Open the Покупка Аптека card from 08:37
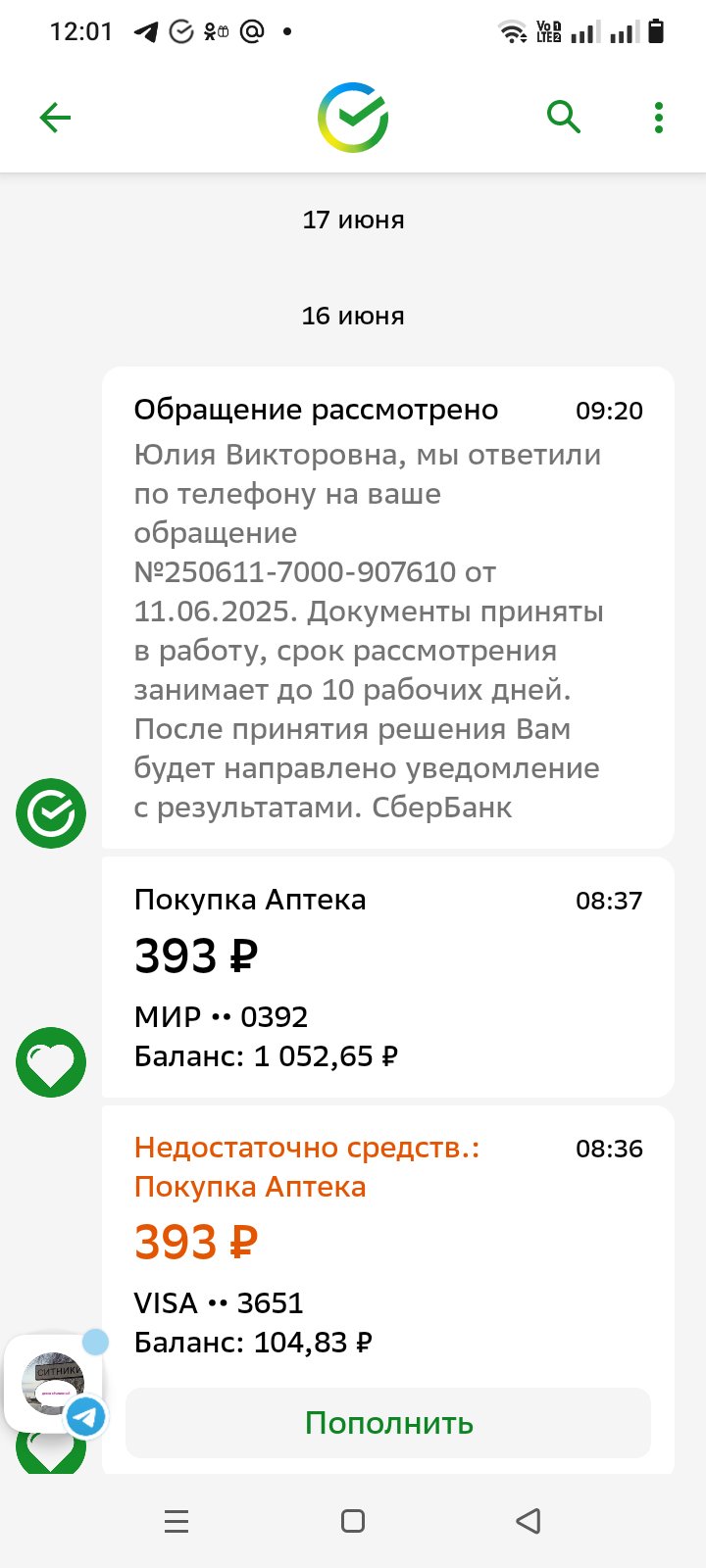 click(x=388, y=977)
